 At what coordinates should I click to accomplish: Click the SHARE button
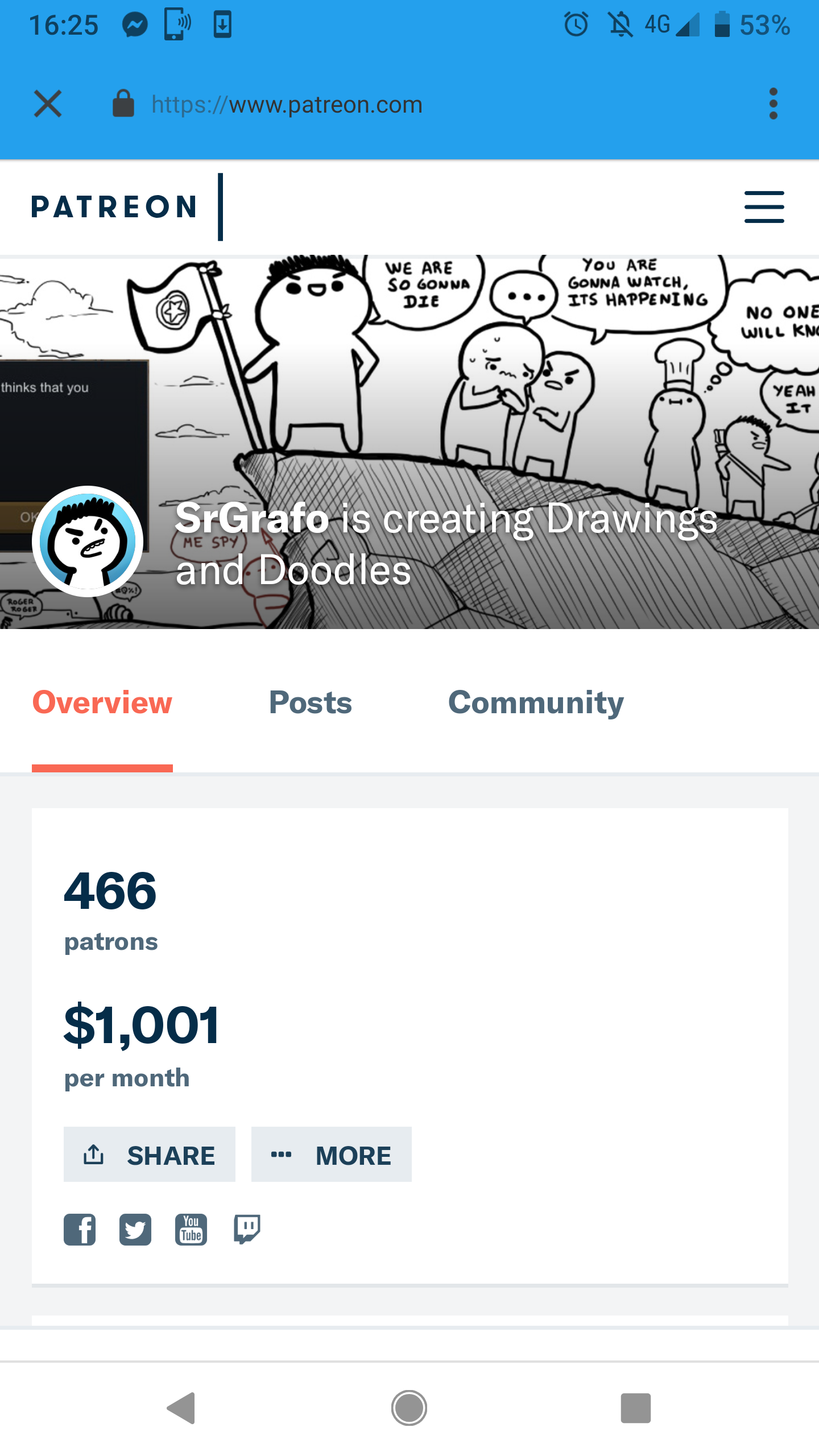point(150,1155)
